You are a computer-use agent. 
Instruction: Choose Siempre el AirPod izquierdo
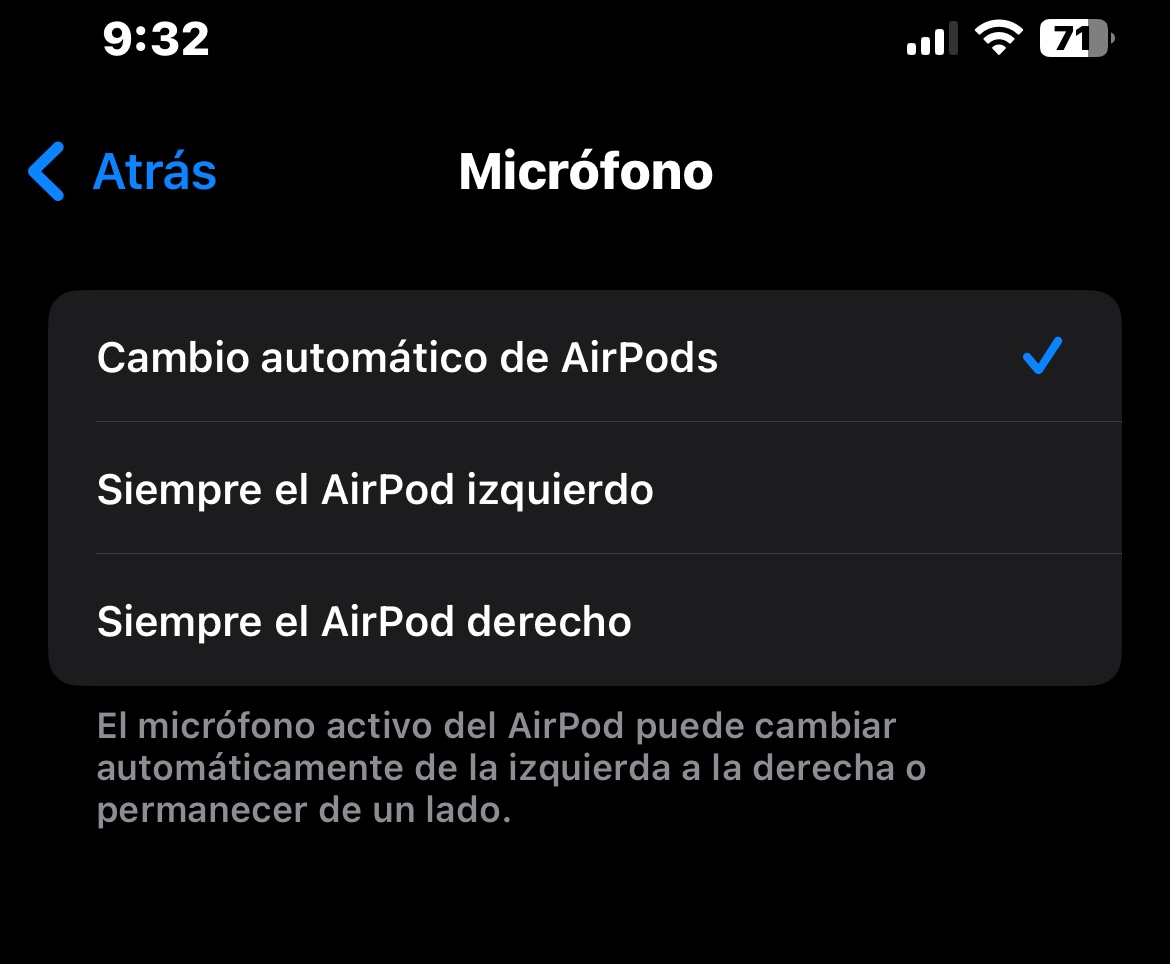(x=585, y=488)
